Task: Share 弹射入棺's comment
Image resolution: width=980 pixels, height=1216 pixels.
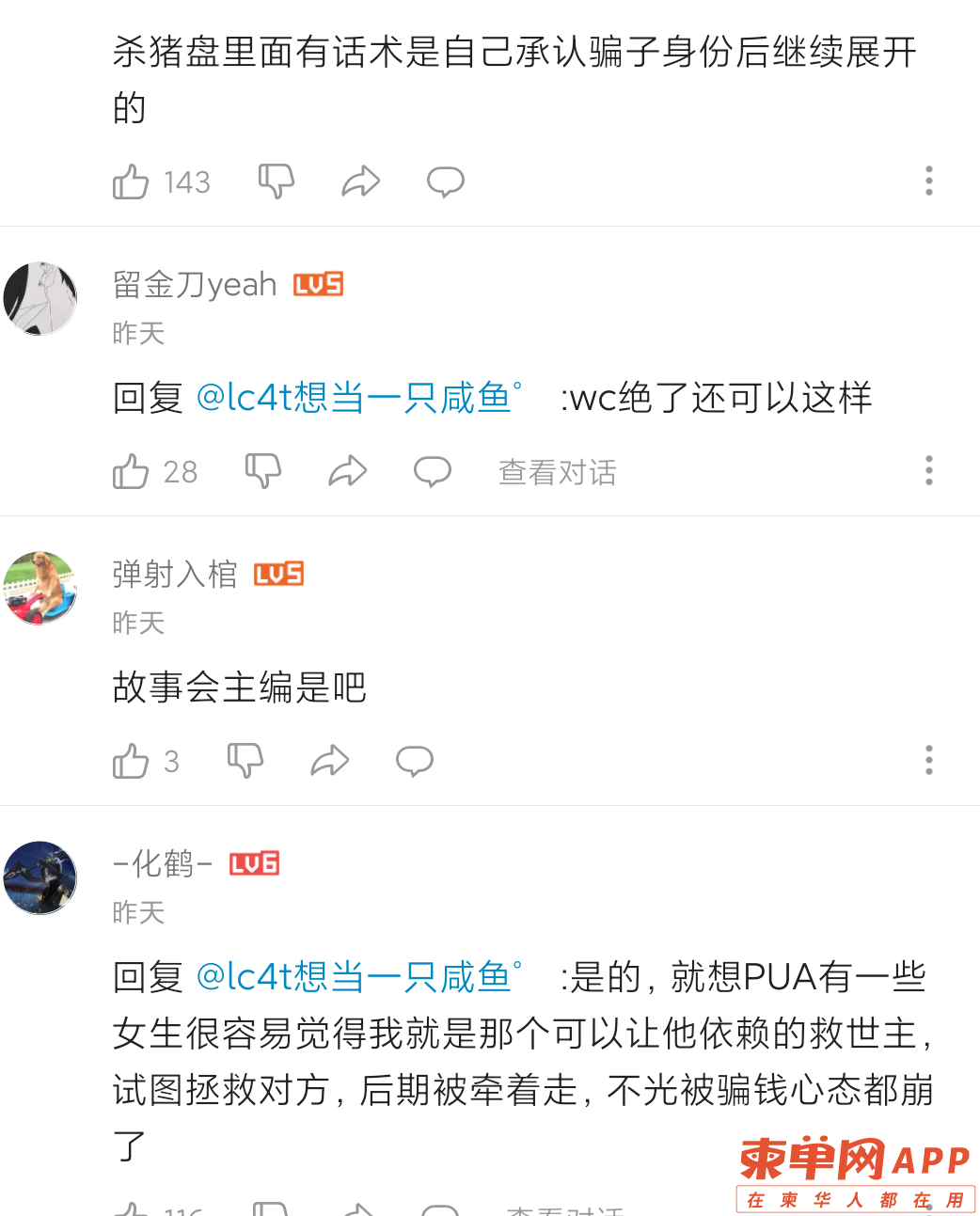Action: tap(329, 761)
